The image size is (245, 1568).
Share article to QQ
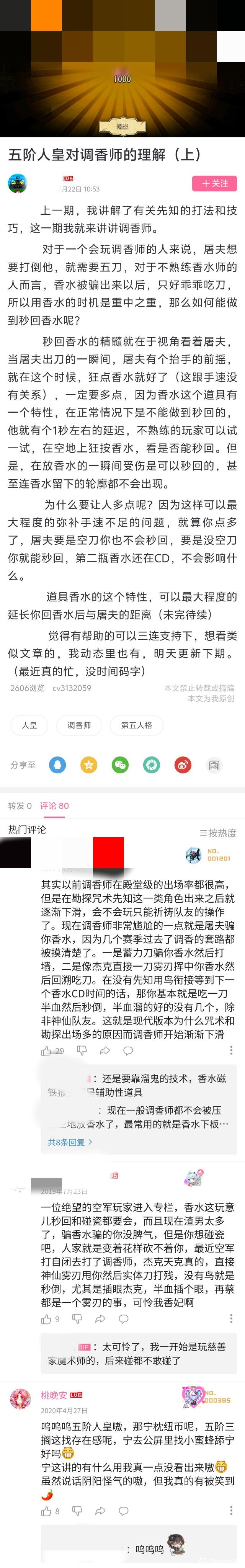pos(58,764)
